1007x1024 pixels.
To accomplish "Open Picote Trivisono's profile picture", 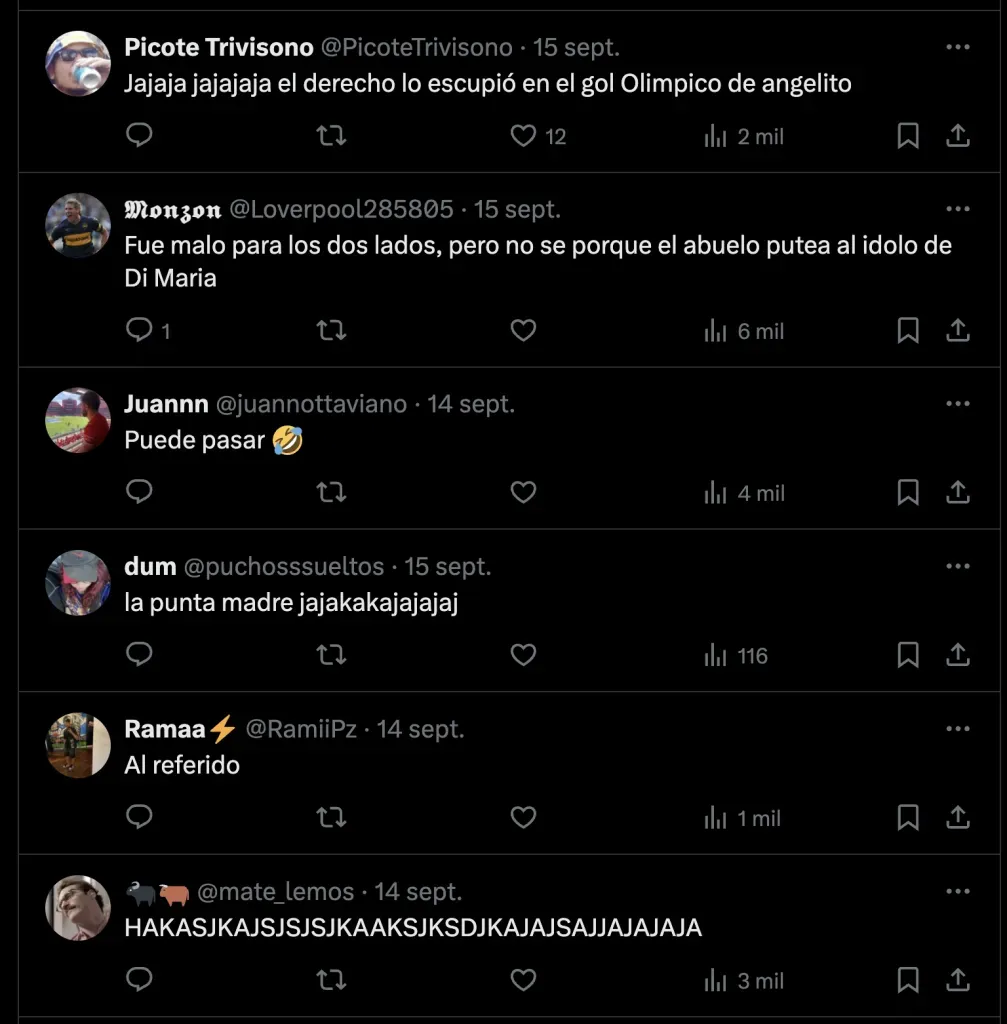I will pyautogui.click(x=78, y=63).
